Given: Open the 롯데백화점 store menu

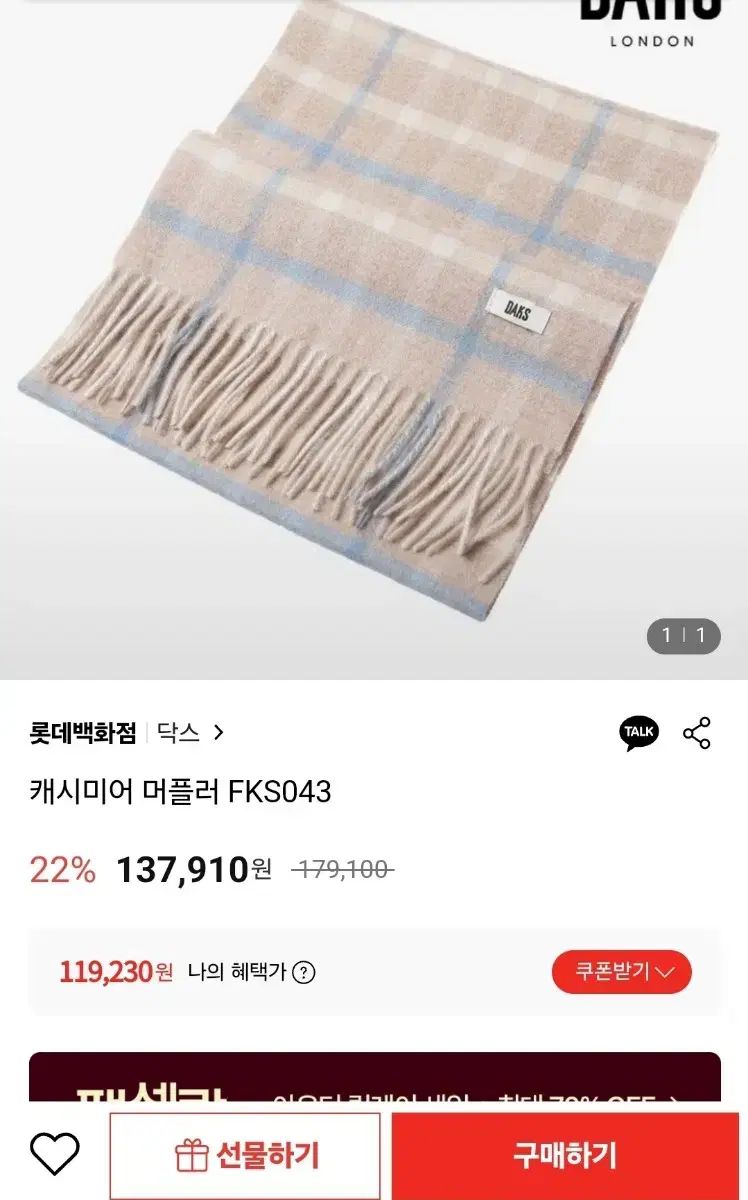Looking at the screenshot, I should click(86, 732).
